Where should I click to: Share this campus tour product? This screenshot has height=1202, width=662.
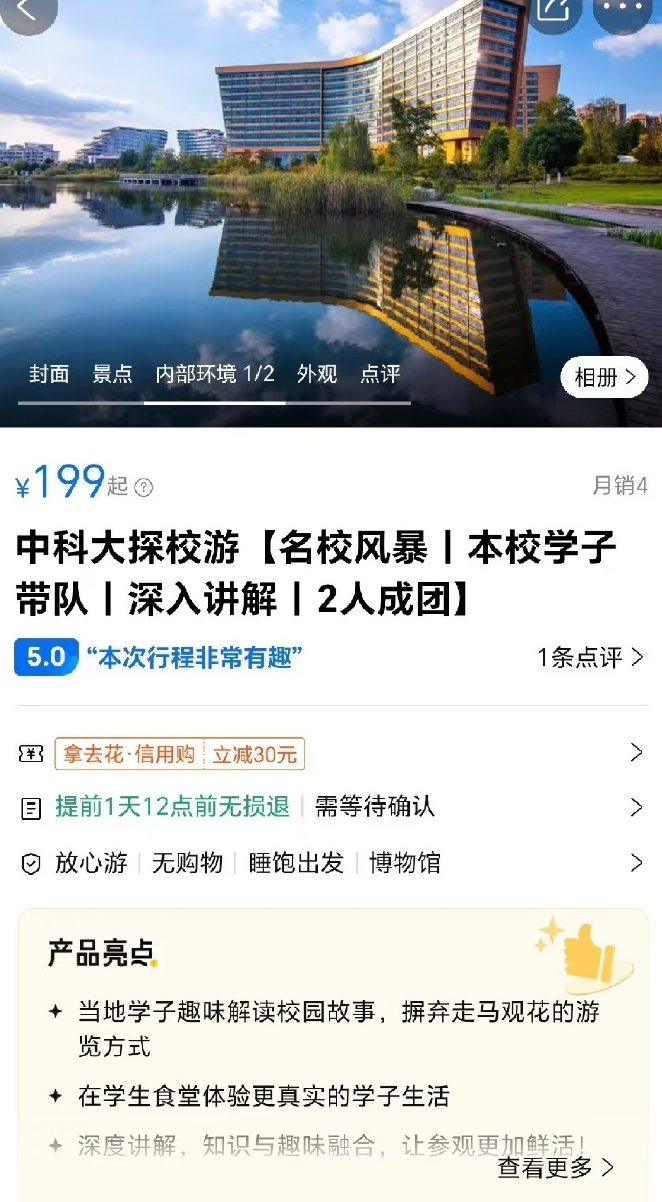(x=553, y=12)
